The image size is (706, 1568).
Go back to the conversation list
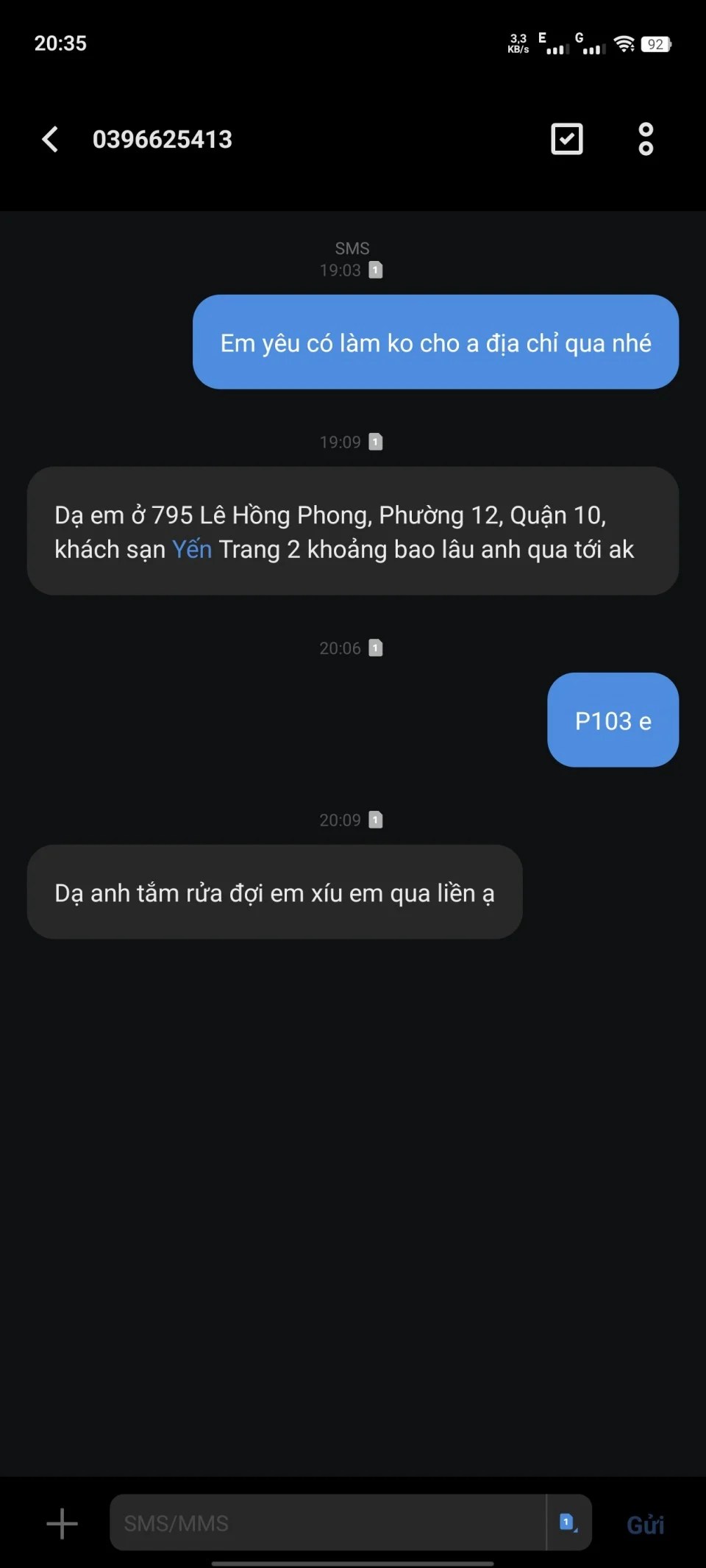click(x=50, y=139)
